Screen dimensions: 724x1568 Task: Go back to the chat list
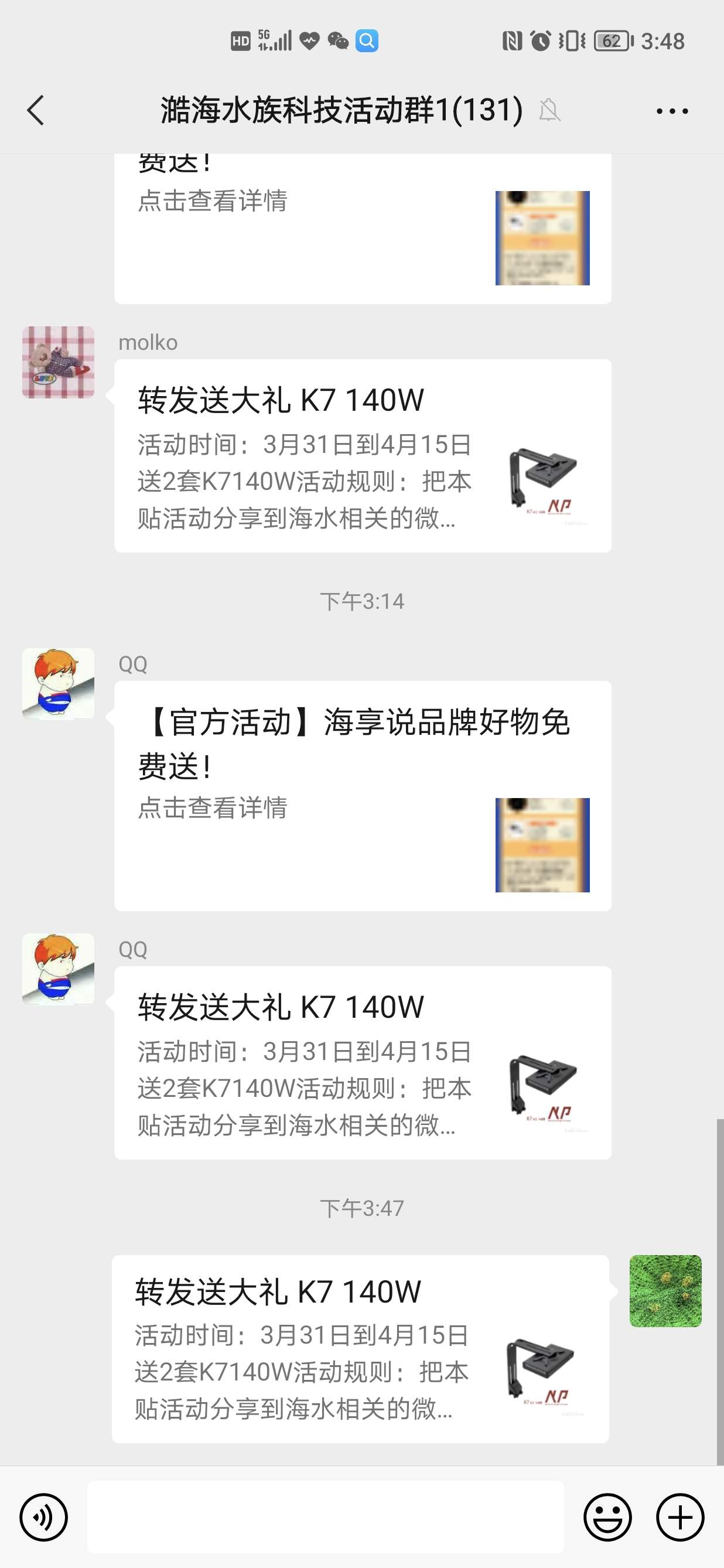[x=36, y=110]
